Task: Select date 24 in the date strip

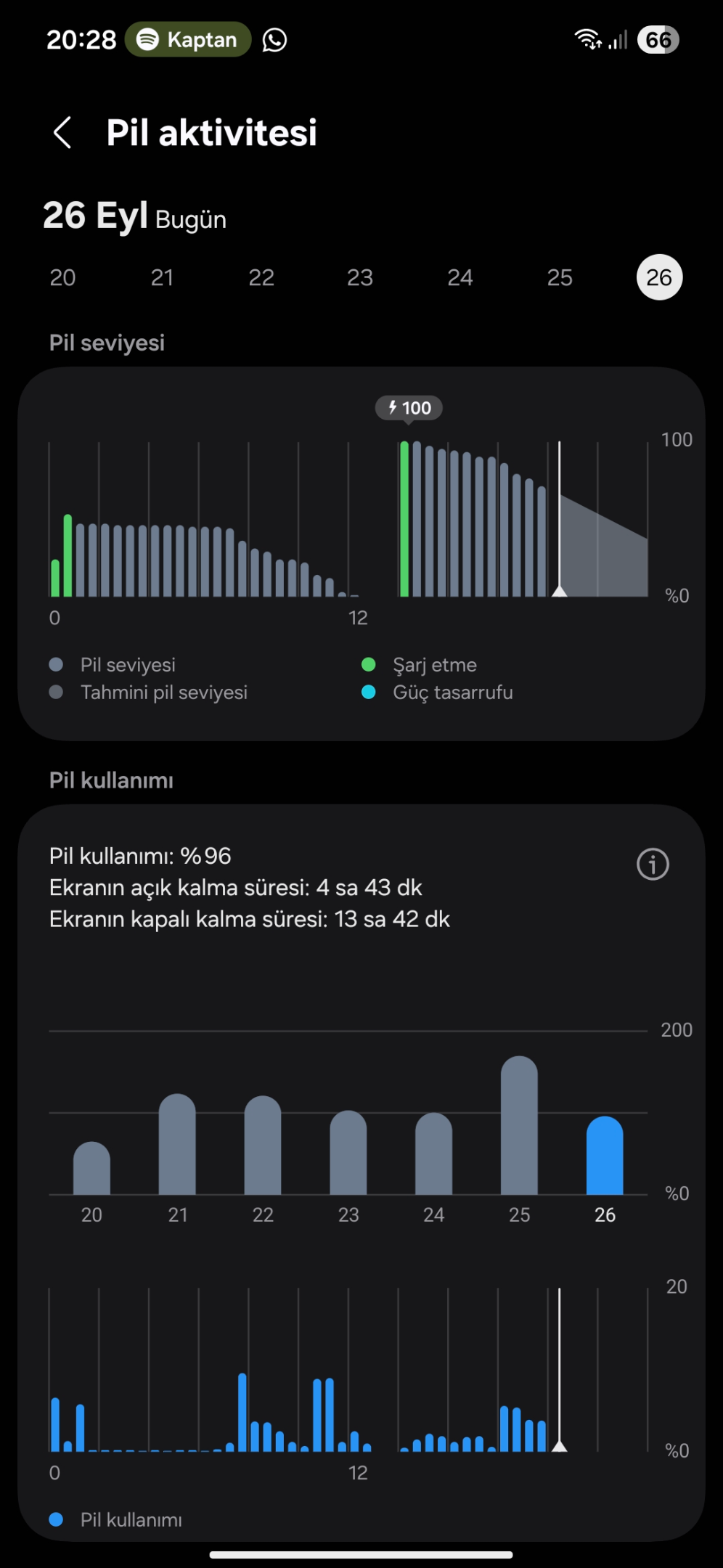Action: tap(460, 277)
